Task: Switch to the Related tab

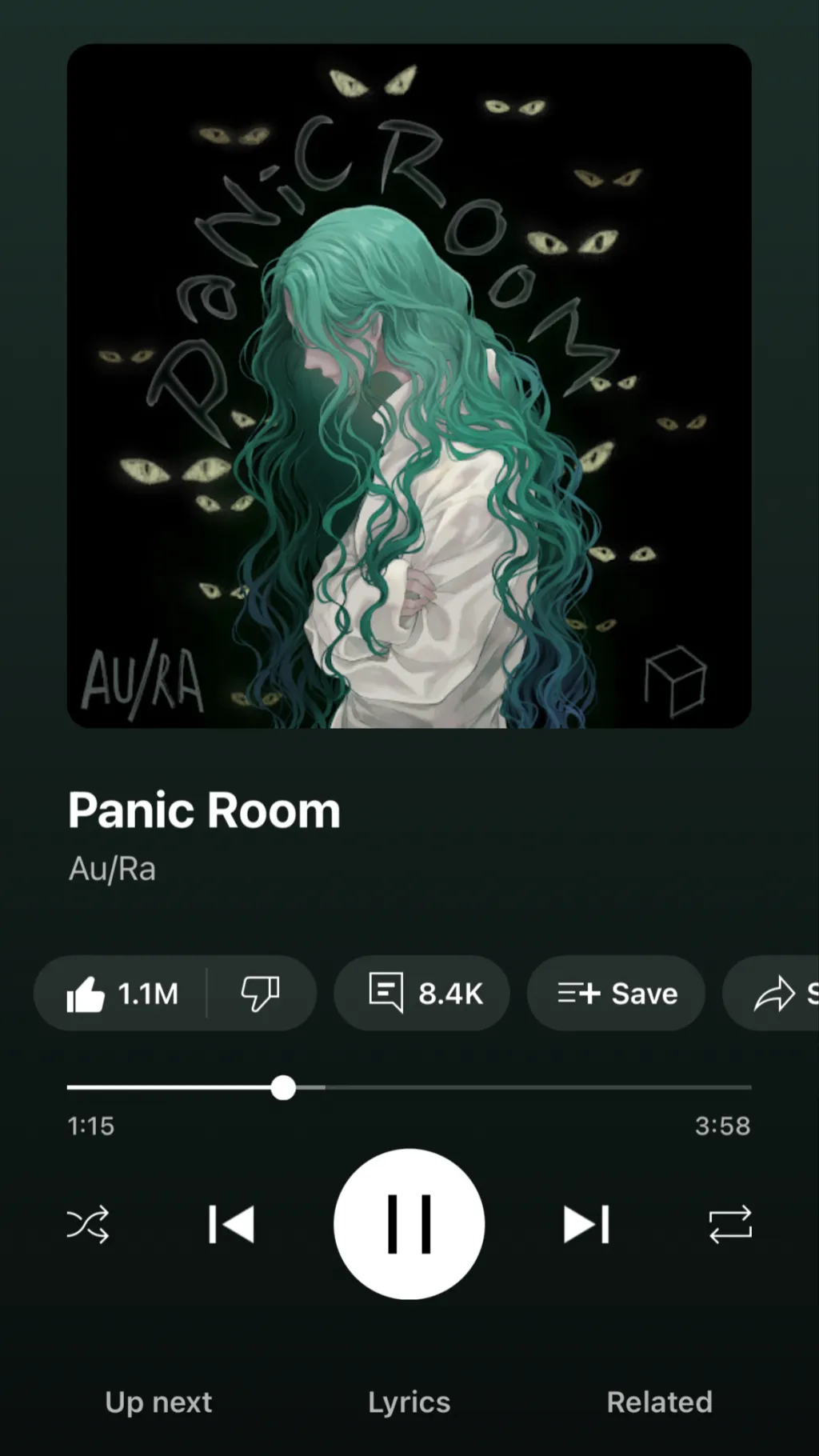Action: click(x=659, y=1402)
